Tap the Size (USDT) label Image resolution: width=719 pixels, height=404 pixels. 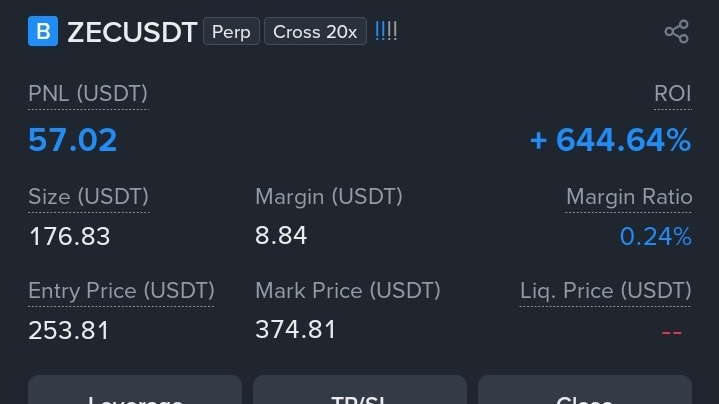pos(88,197)
